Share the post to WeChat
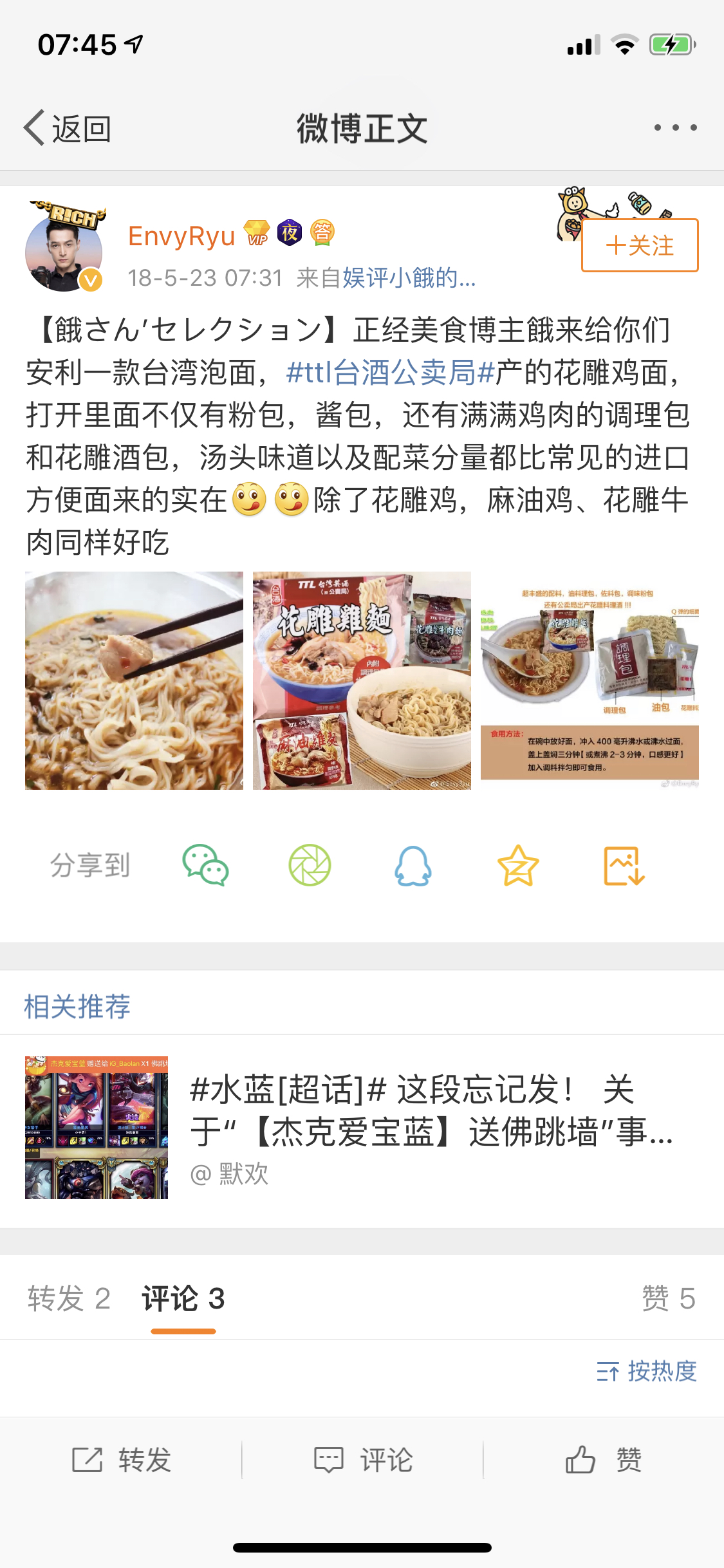This screenshot has height=1568, width=724. [205, 865]
